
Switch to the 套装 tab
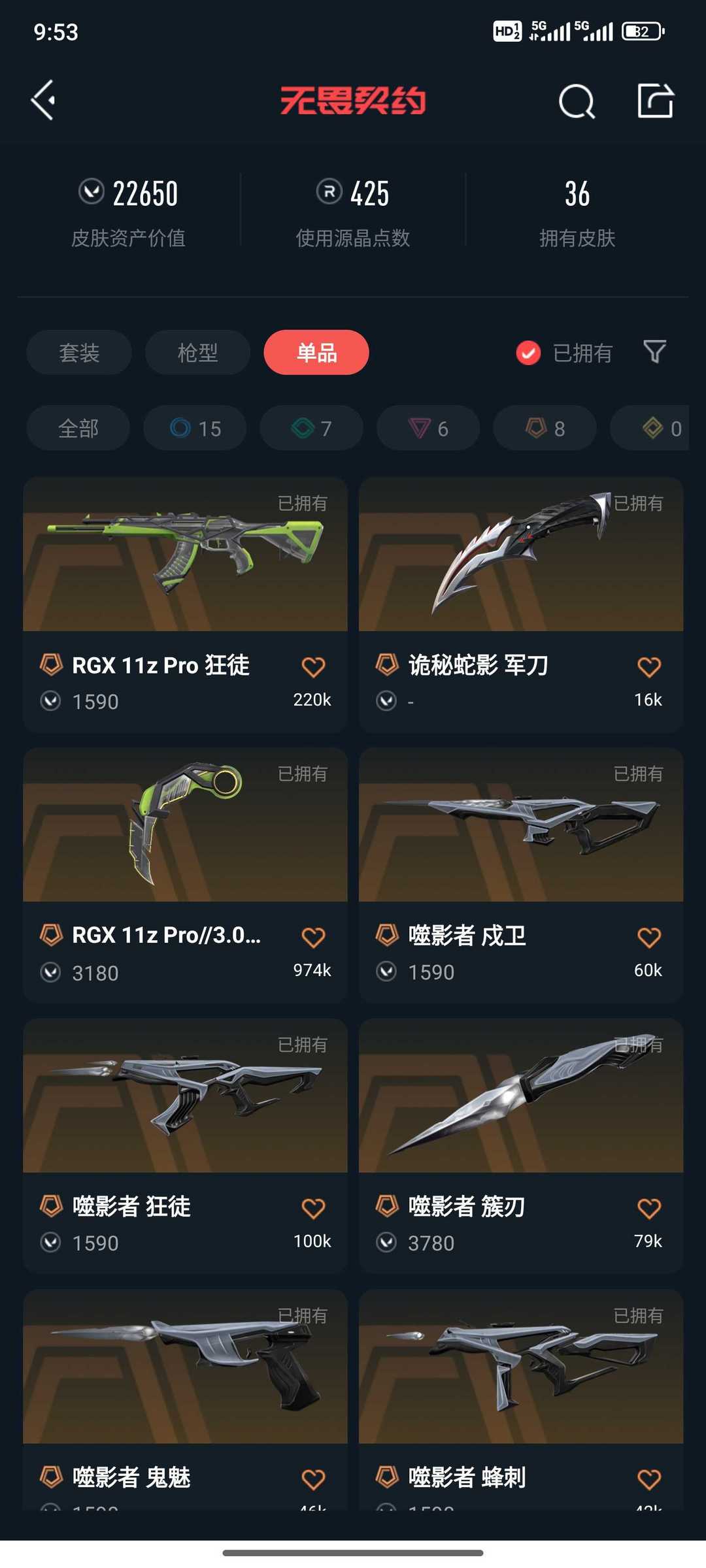[x=79, y=352]
